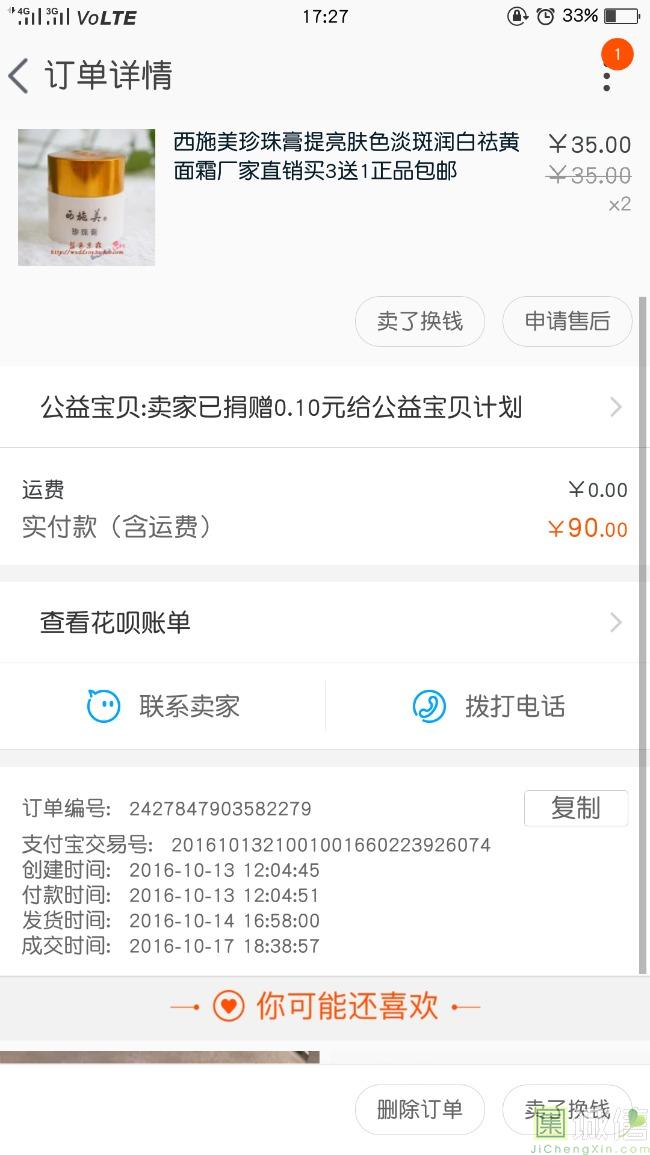650x1155 pixels.
Task: Open the 西施美珍珠膏 product image
Action: (x=86, y=197)
